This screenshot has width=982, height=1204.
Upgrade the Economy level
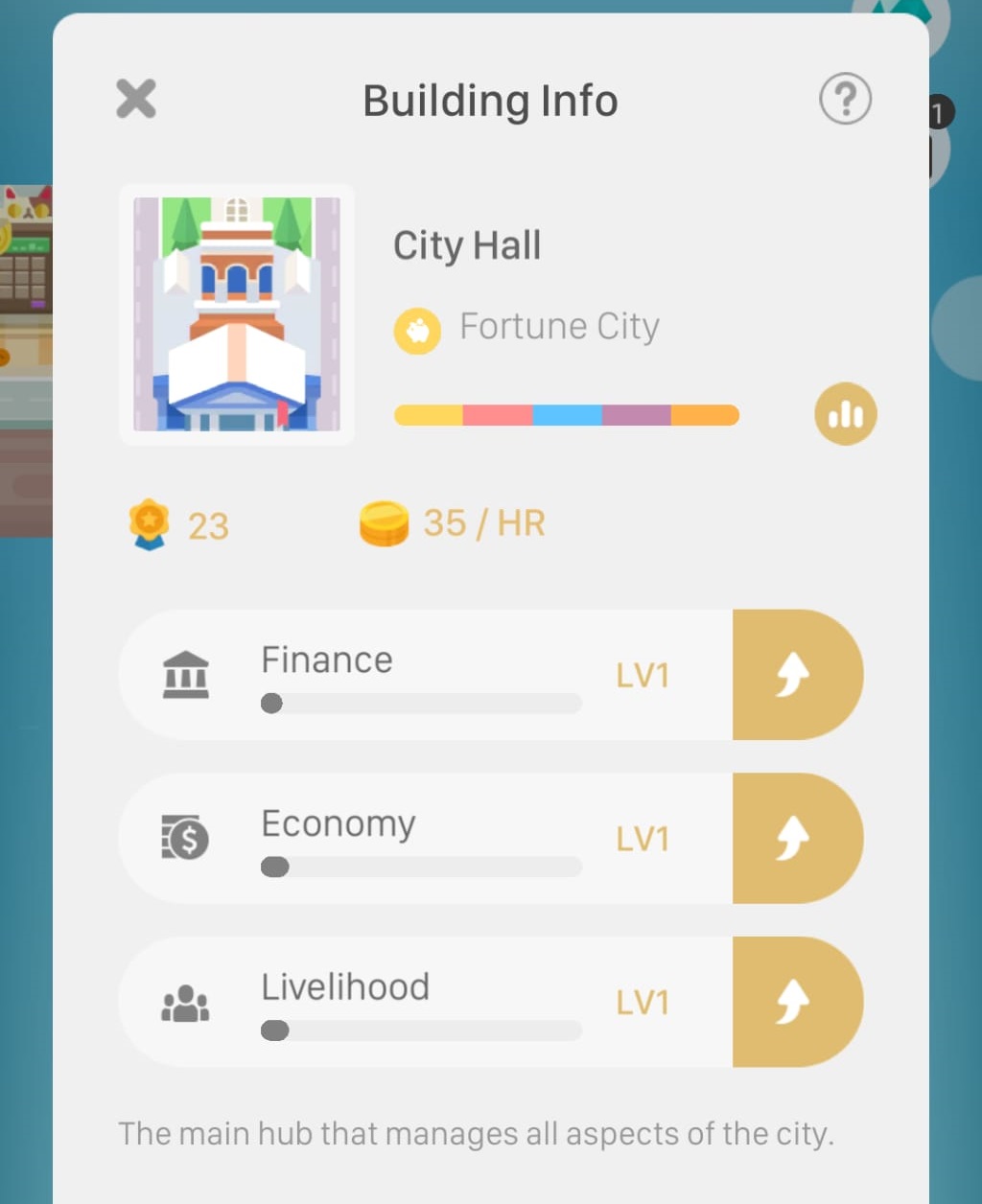coord(796,839)
